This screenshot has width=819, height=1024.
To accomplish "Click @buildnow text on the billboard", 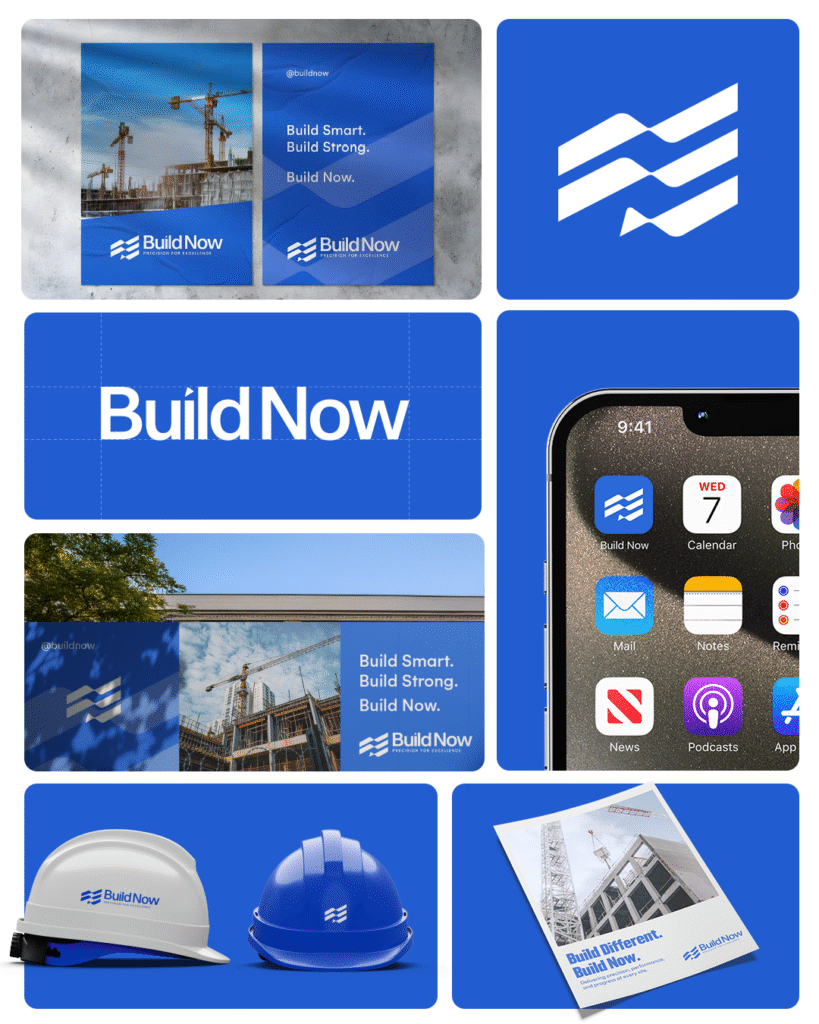I will tap(68, 645).
